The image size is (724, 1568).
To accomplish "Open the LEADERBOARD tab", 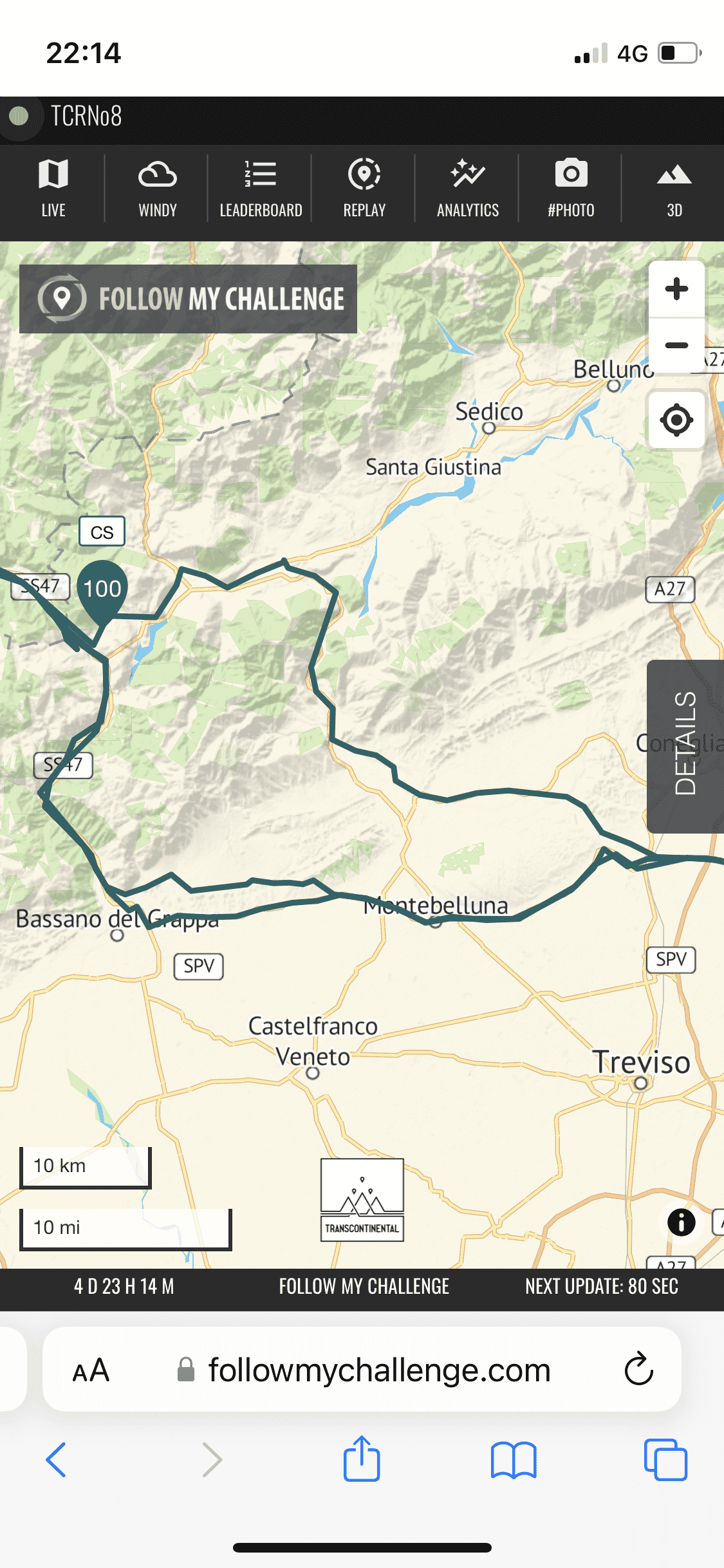I will click(261, 188).
